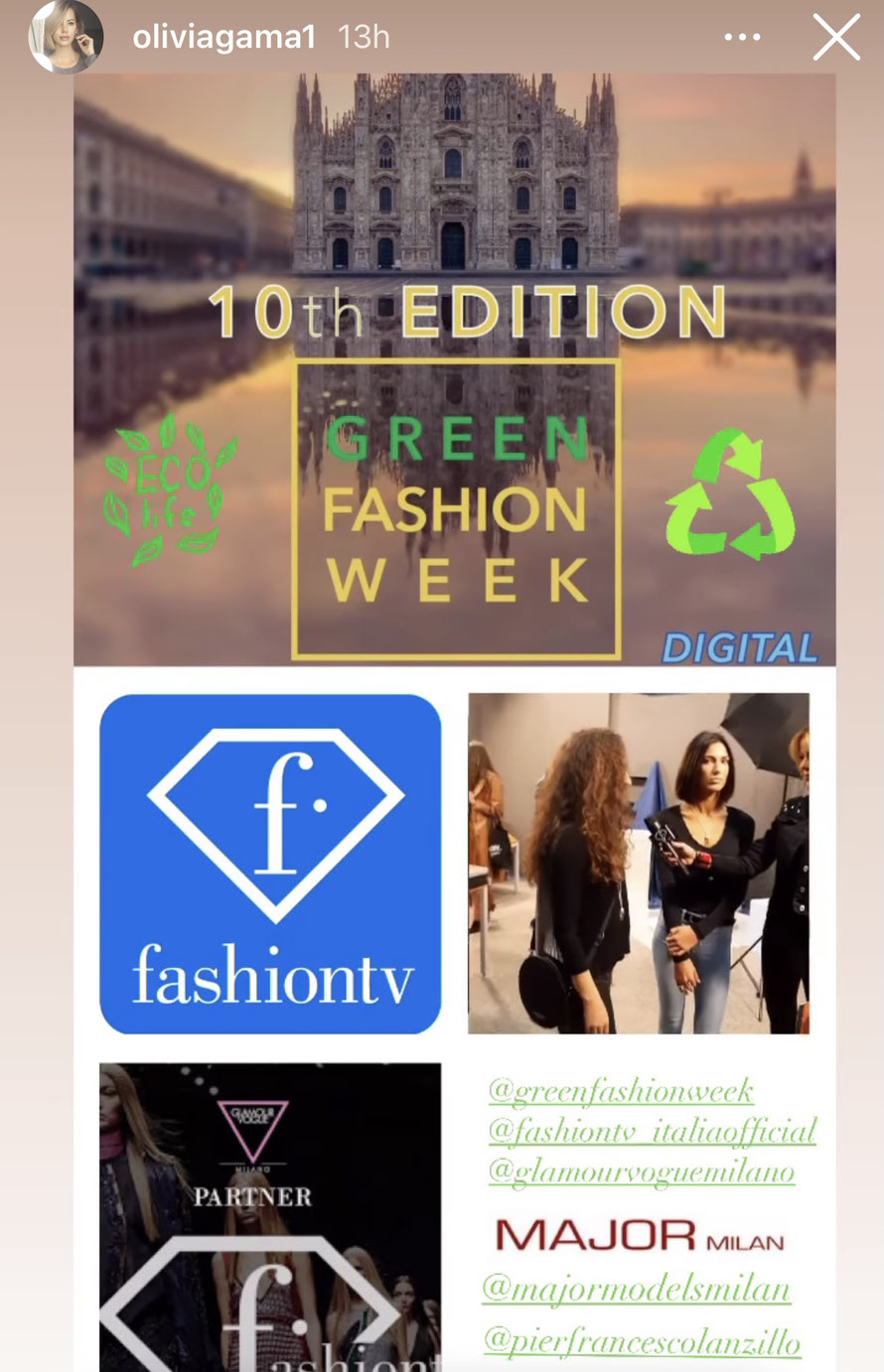Screen dimensions: 884x1372
Task: Tap the oliviagama1 username
Action: tap(224, 38)
